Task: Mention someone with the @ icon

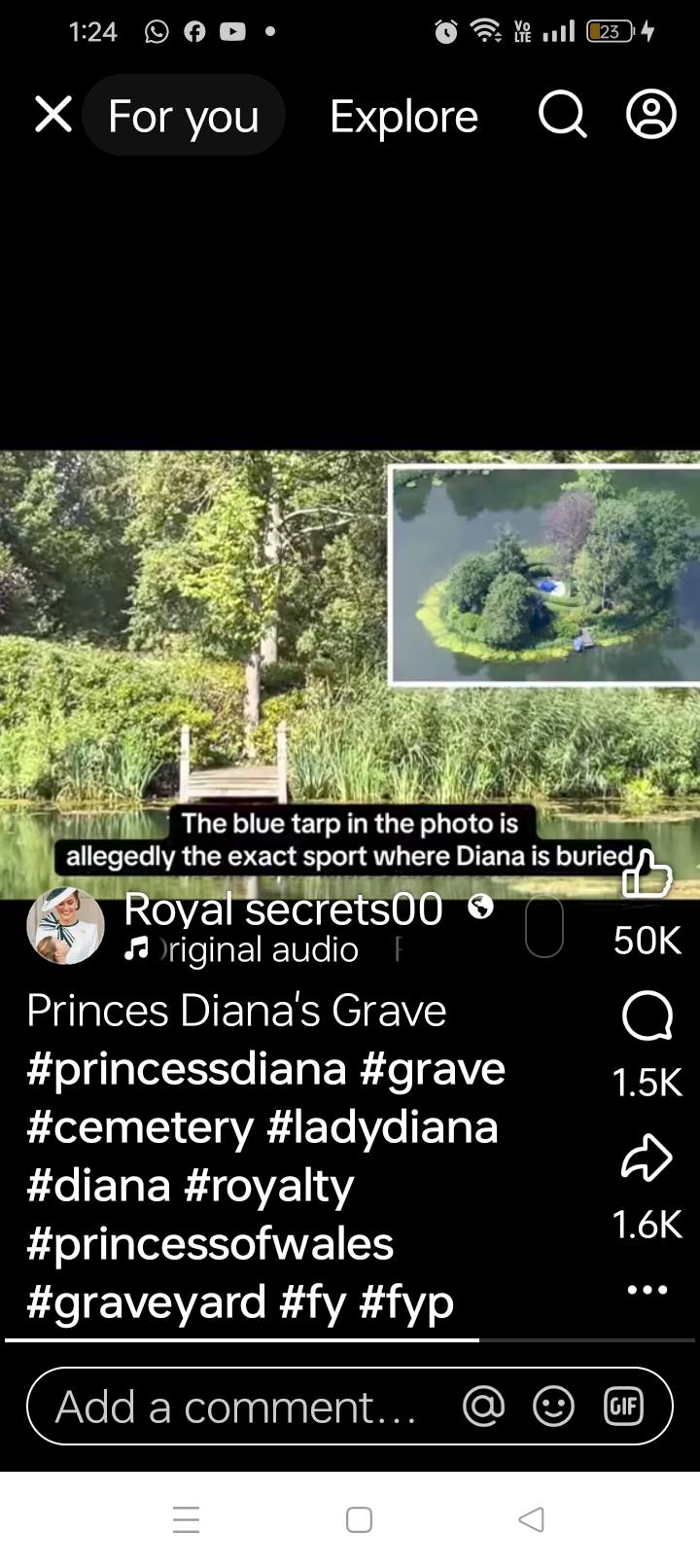Action: (483, 1407)
